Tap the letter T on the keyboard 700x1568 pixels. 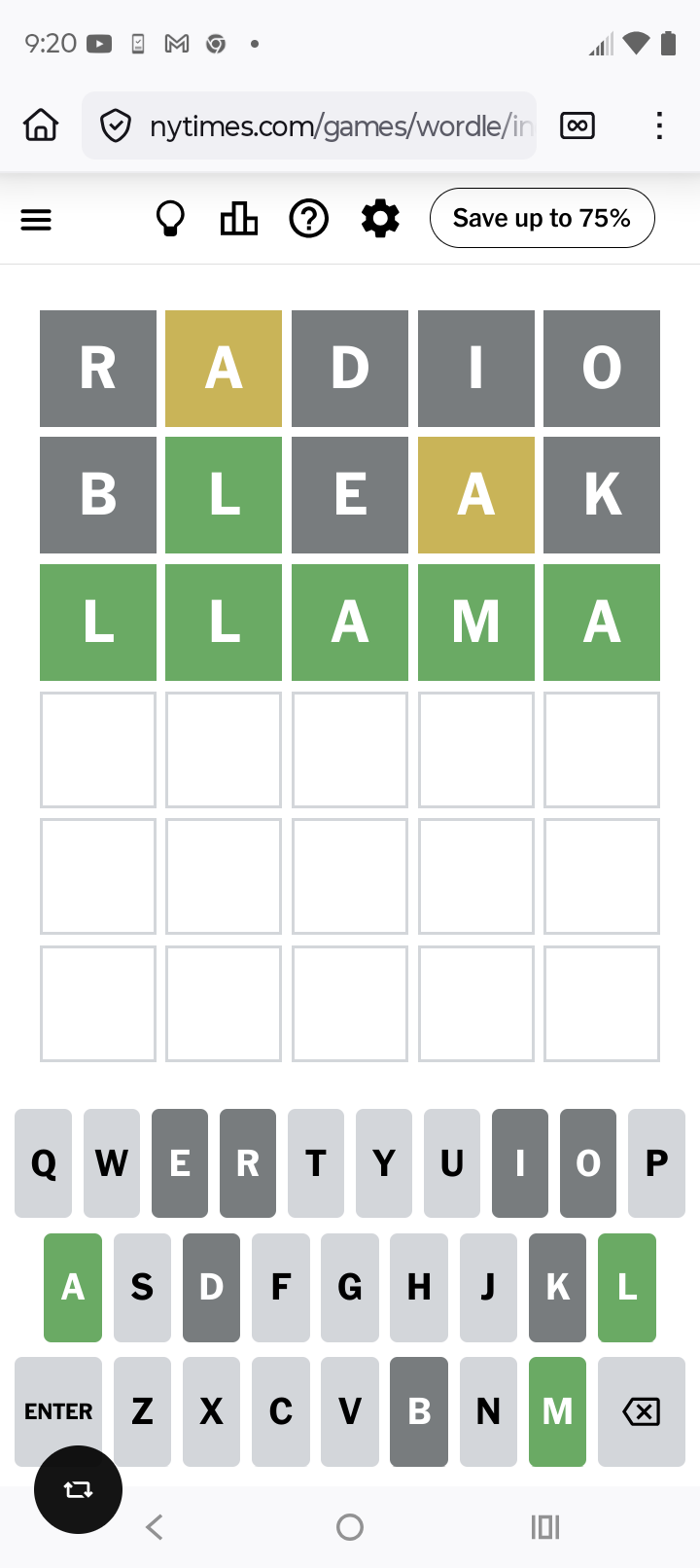tap(316, 1163)
